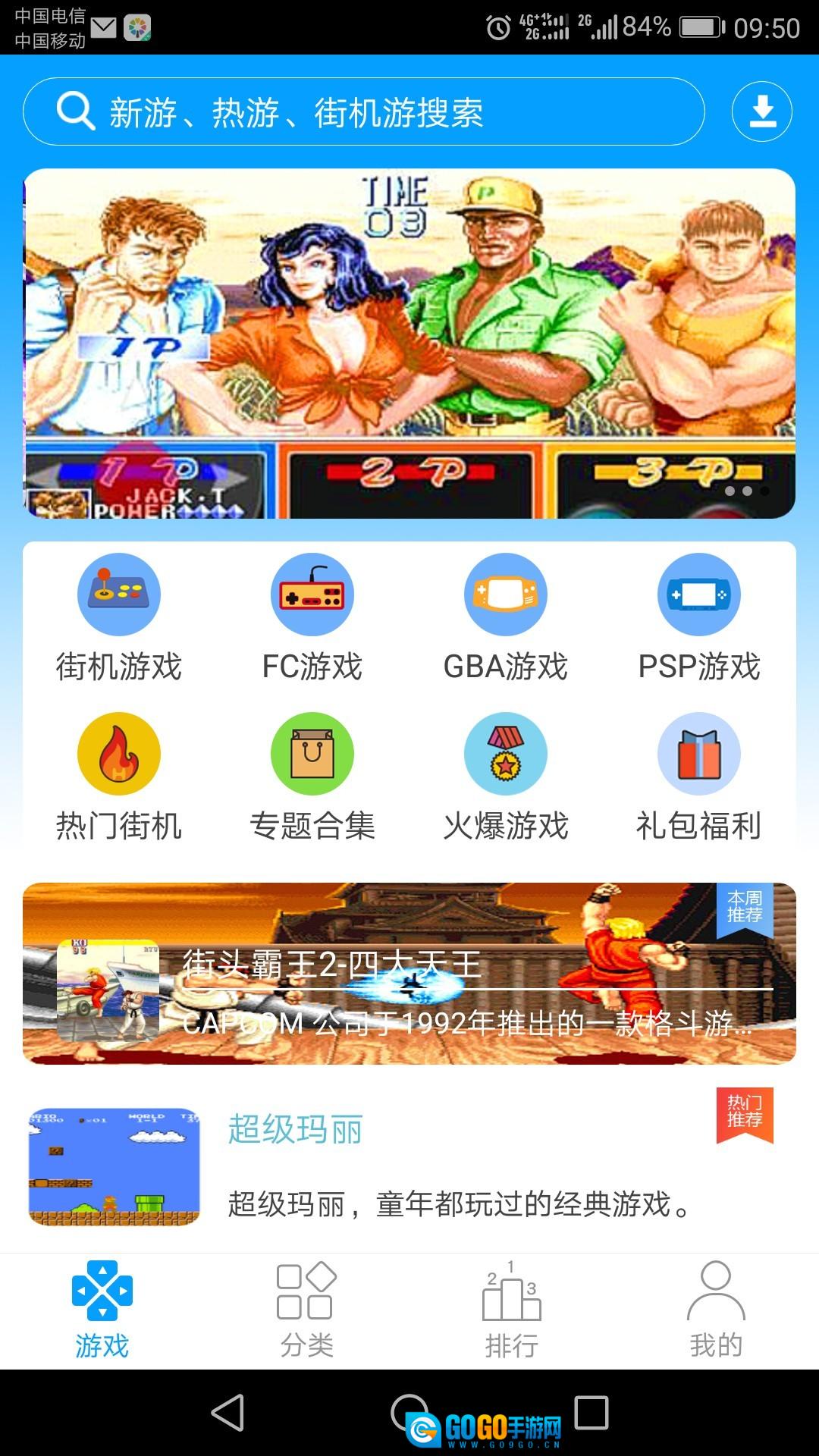Open the 我的 profile tab
Viewport: 819px width, 1456px height.
coord(716,1310)
